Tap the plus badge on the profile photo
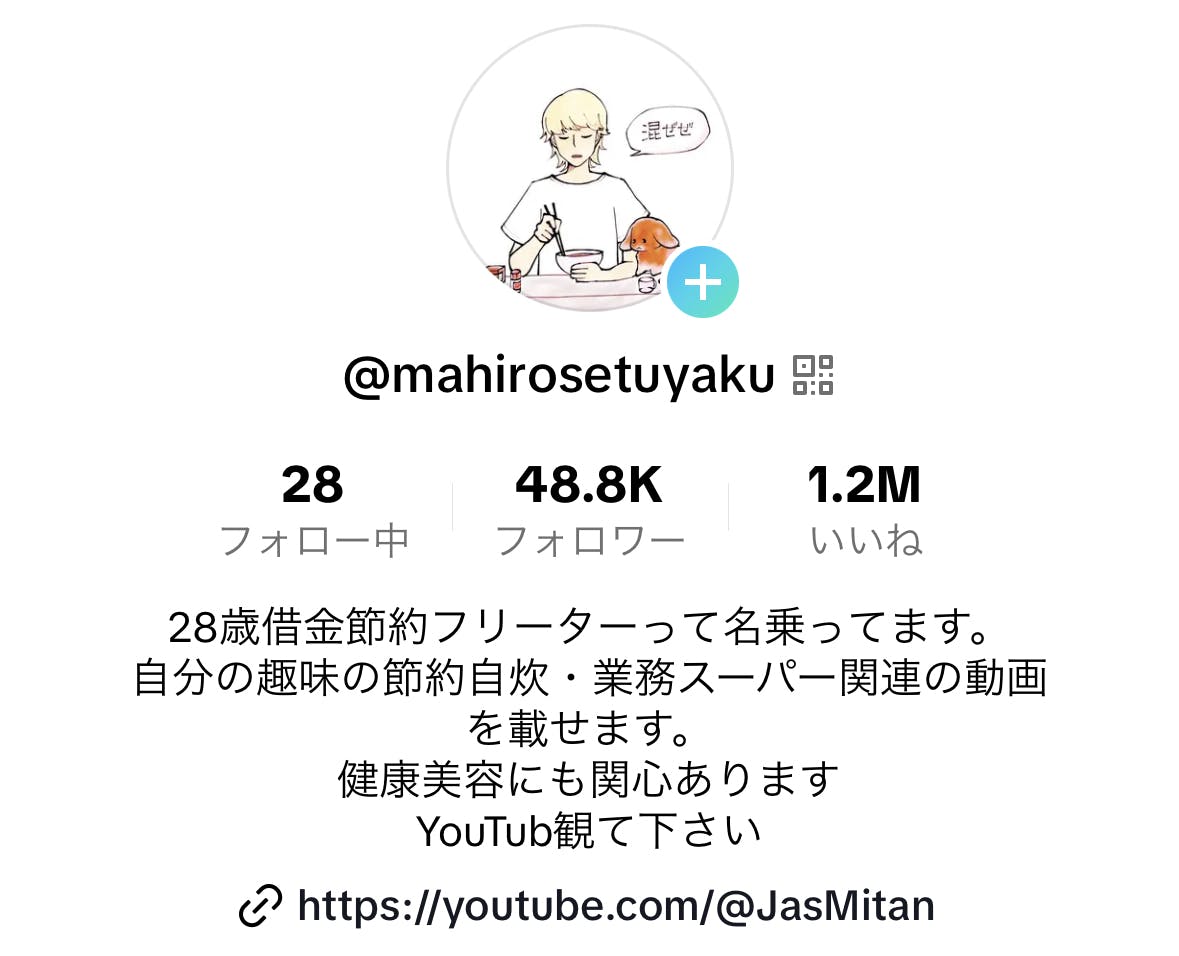This screenshot has height=956, width=1179. click(x=702, y=282)
